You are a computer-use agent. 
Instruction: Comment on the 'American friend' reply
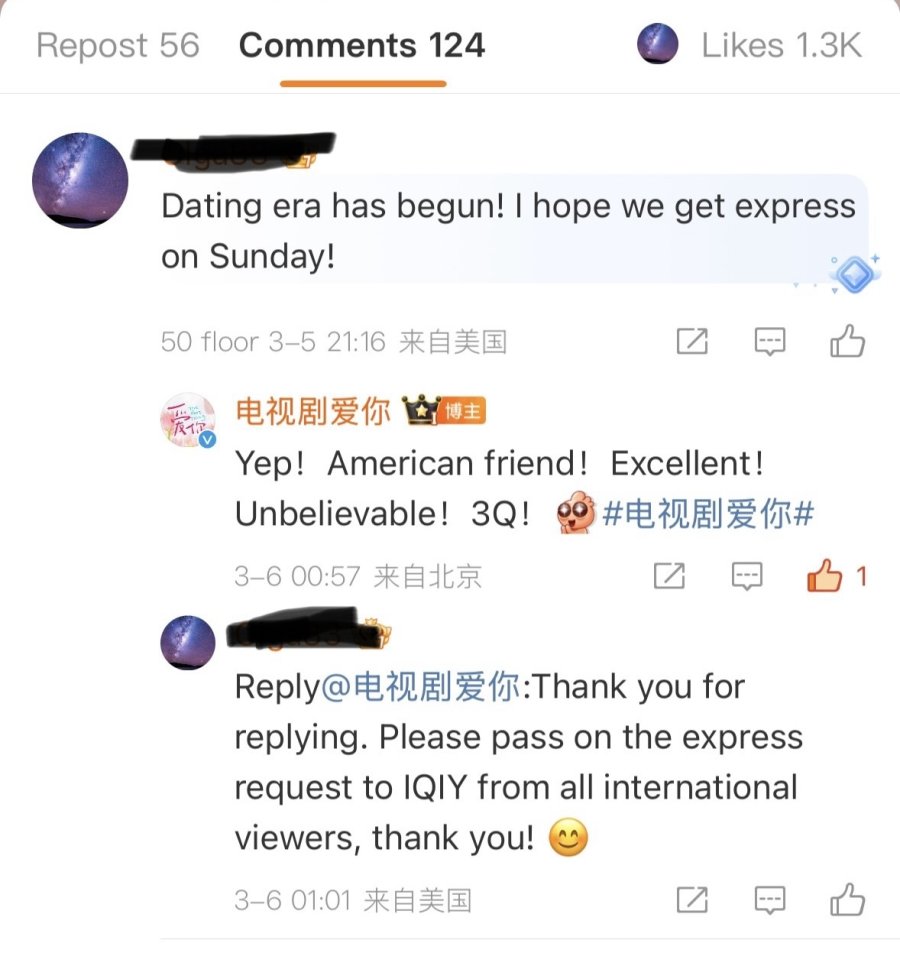point(746,576)
